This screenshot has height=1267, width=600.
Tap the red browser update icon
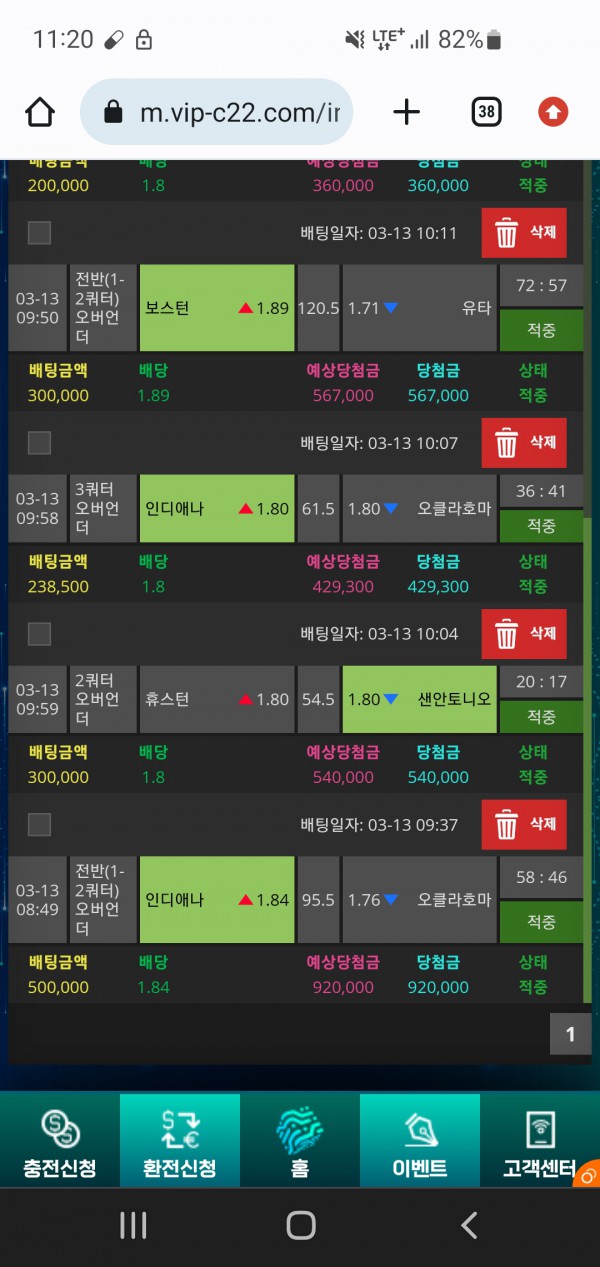(552, 113)
